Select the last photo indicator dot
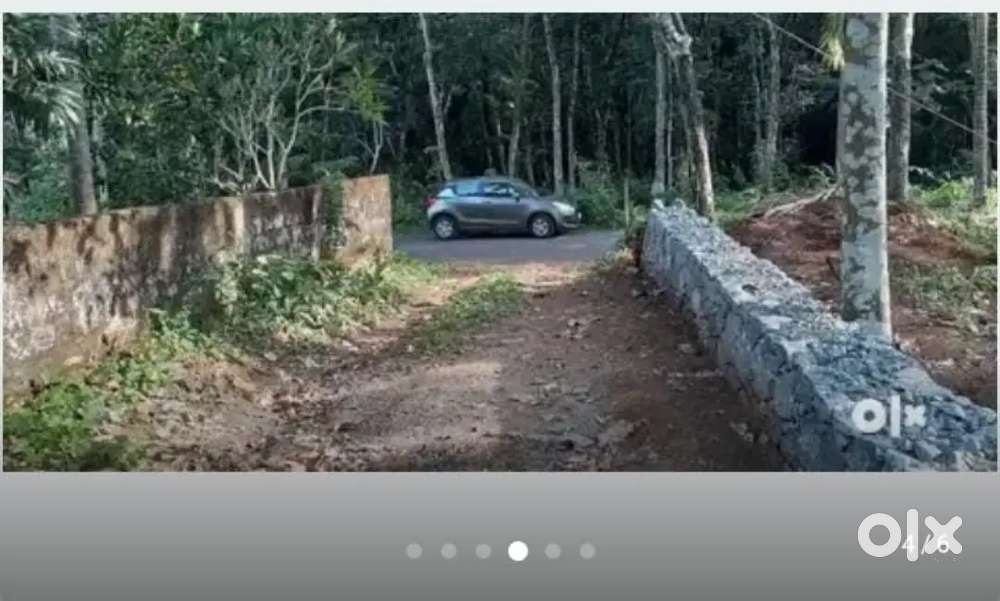The height and width of the screenshot is (601, 1000). [587, 551]
